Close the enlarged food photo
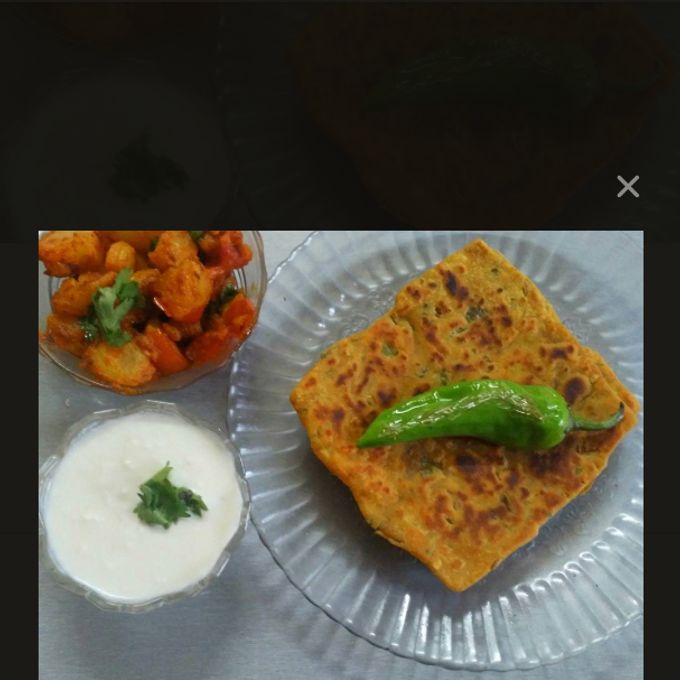This screenshot has width=680, height=680. [628, 186]
